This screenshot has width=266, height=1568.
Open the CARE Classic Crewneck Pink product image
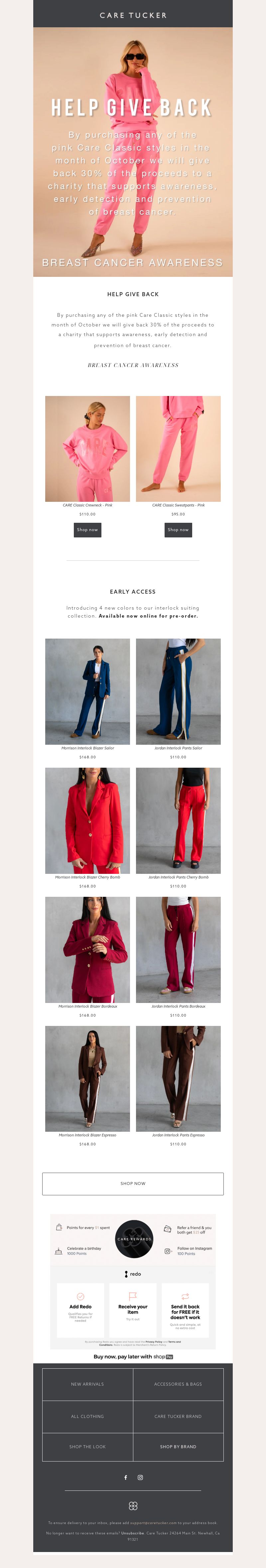coord(88,449)
